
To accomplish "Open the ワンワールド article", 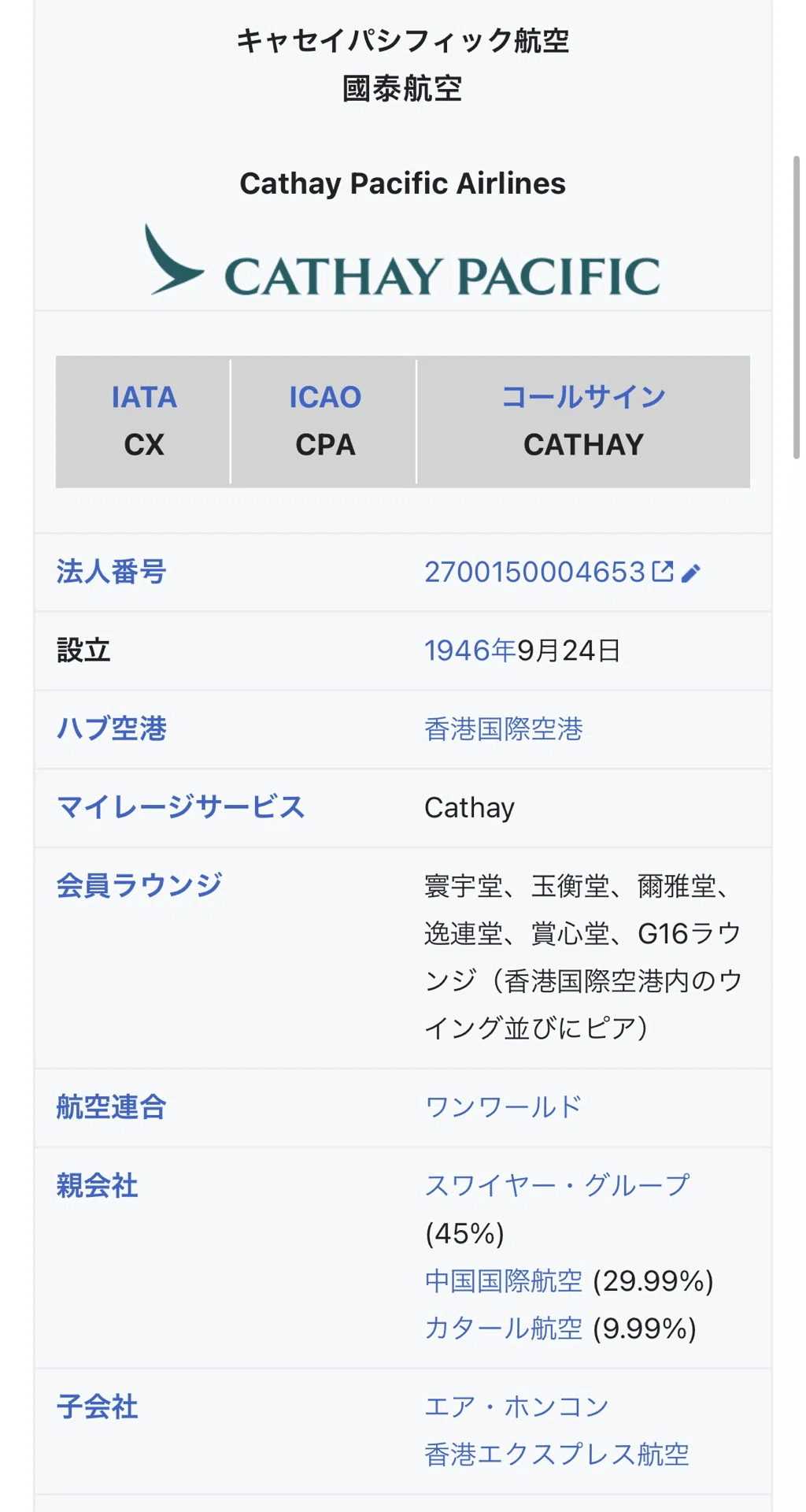I will coord(504,1107).
